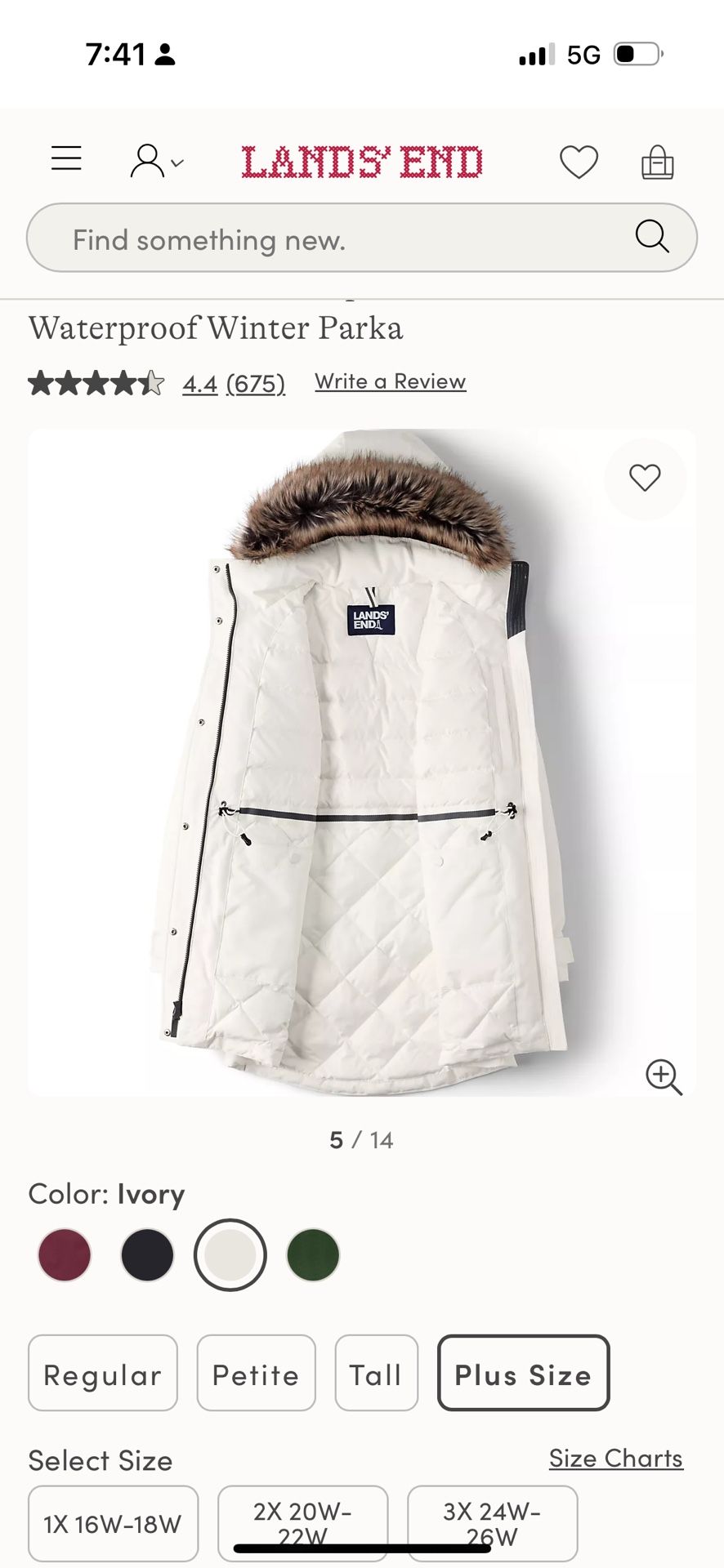The width and height of the screenshot is (724, 1568).
Task: Choose the Regular fit option
Action: [103, 1375]
